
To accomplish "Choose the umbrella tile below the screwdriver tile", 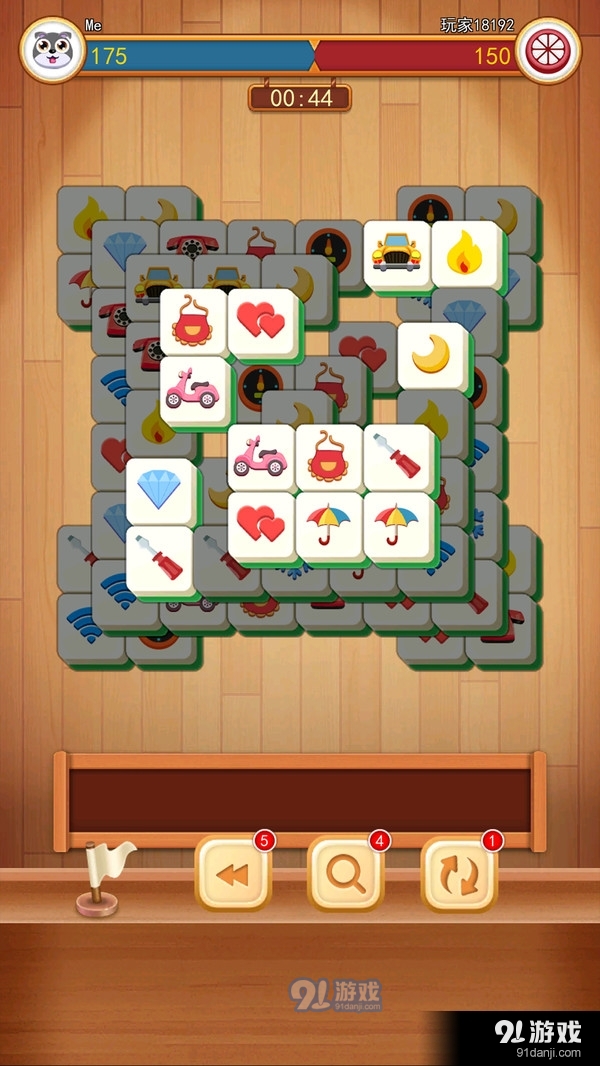I will (x=397, y=523).
